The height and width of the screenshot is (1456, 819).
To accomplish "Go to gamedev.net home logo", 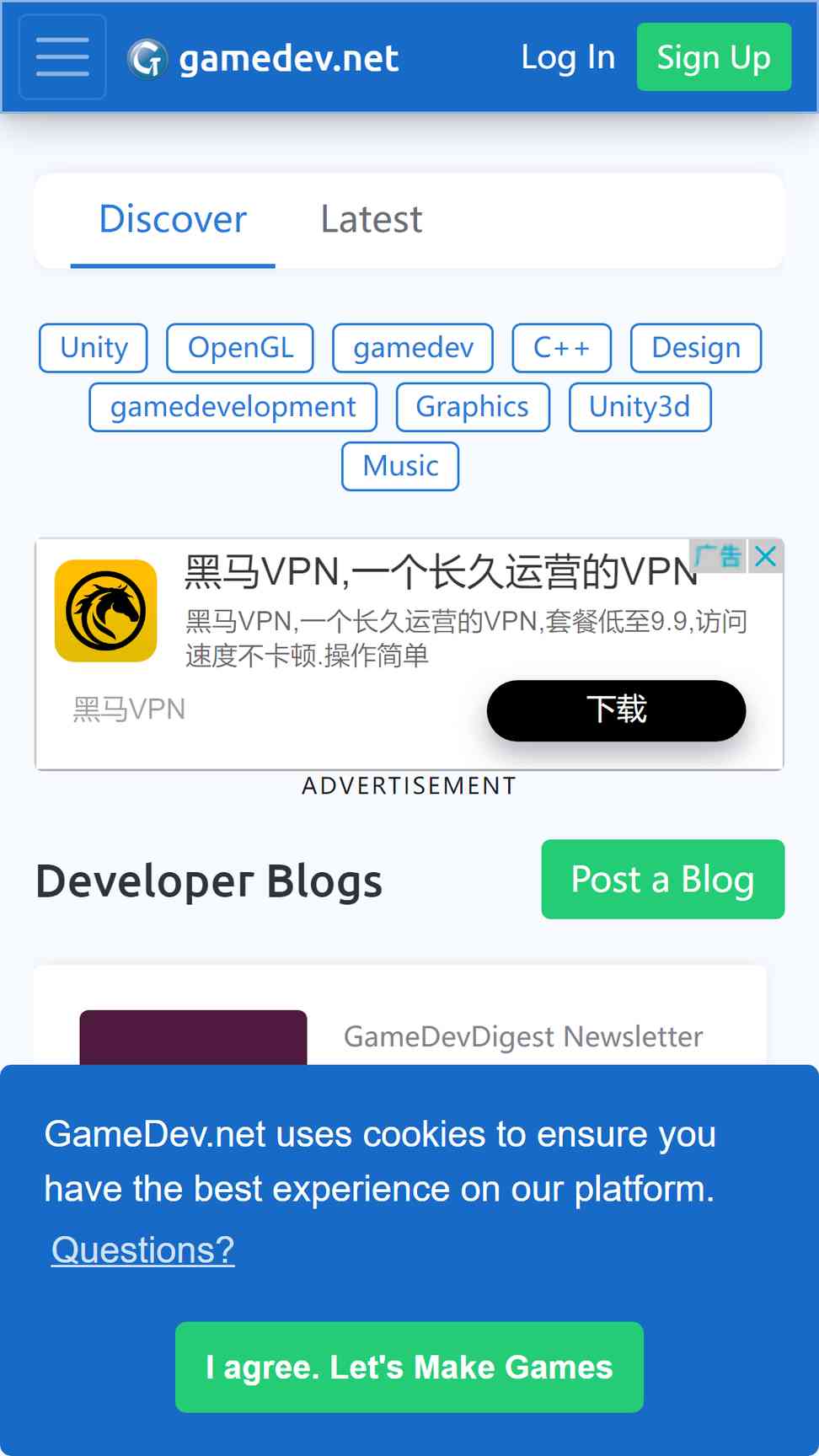I will point(263,58).
